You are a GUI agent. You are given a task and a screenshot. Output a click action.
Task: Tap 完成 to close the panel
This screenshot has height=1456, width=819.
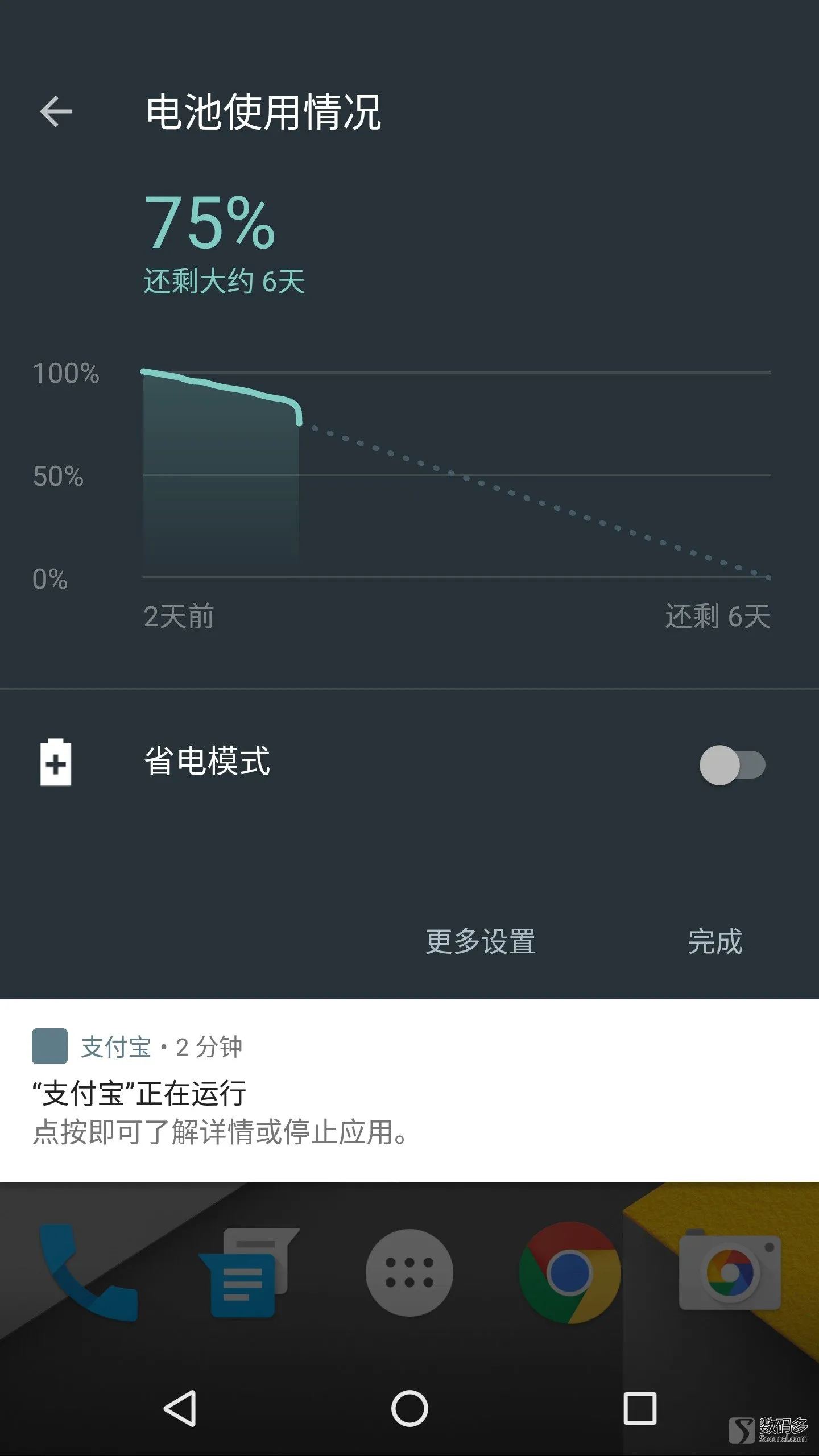715,941
